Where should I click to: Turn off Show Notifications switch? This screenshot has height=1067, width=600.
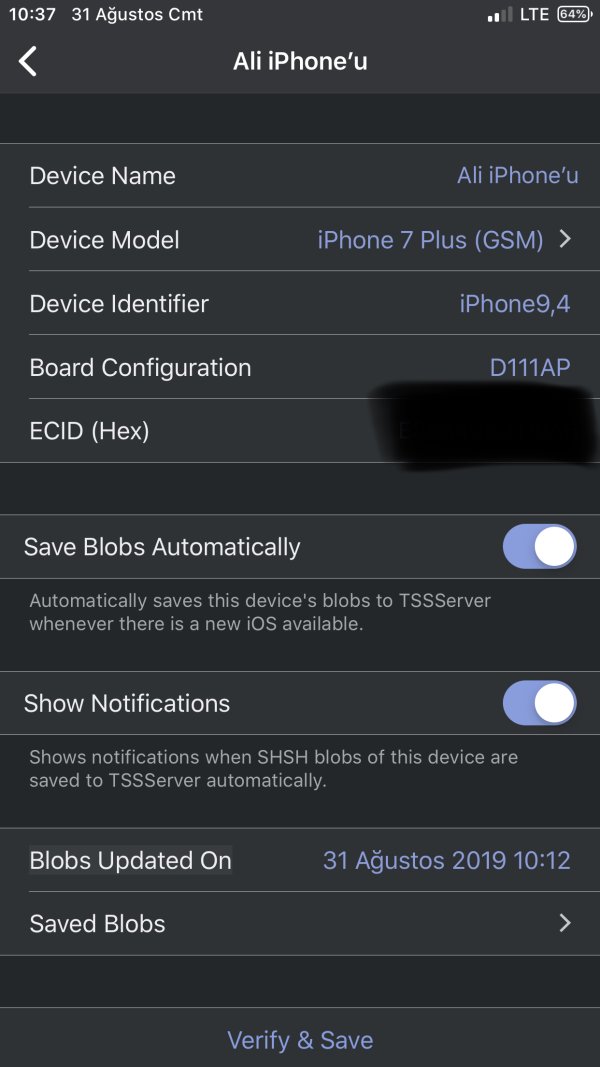539,703
